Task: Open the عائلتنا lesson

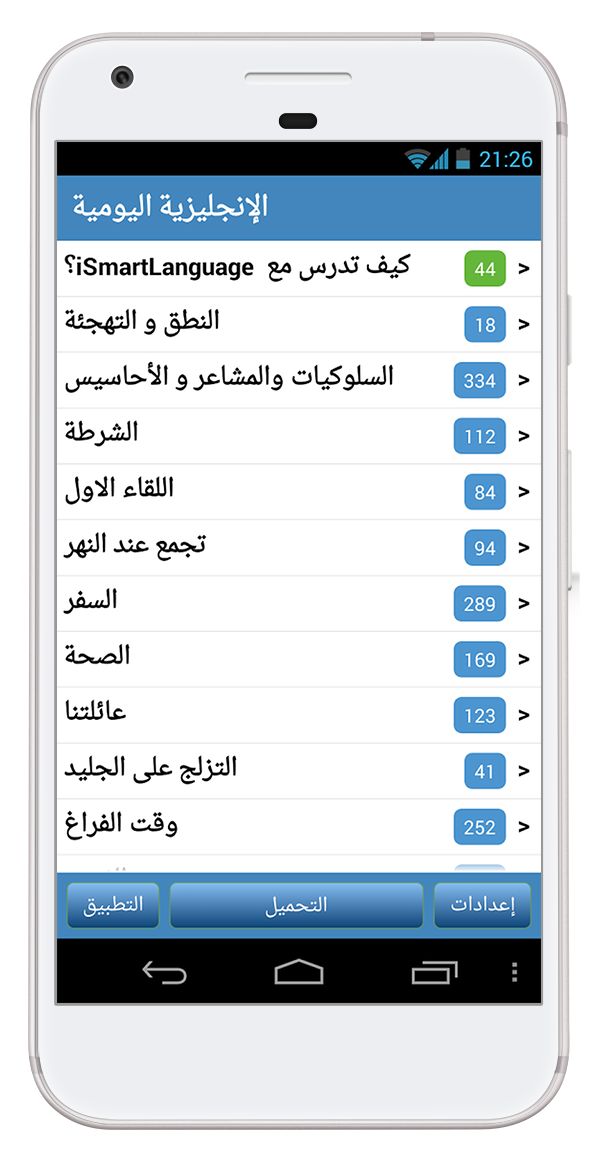Action: [299, 715]
